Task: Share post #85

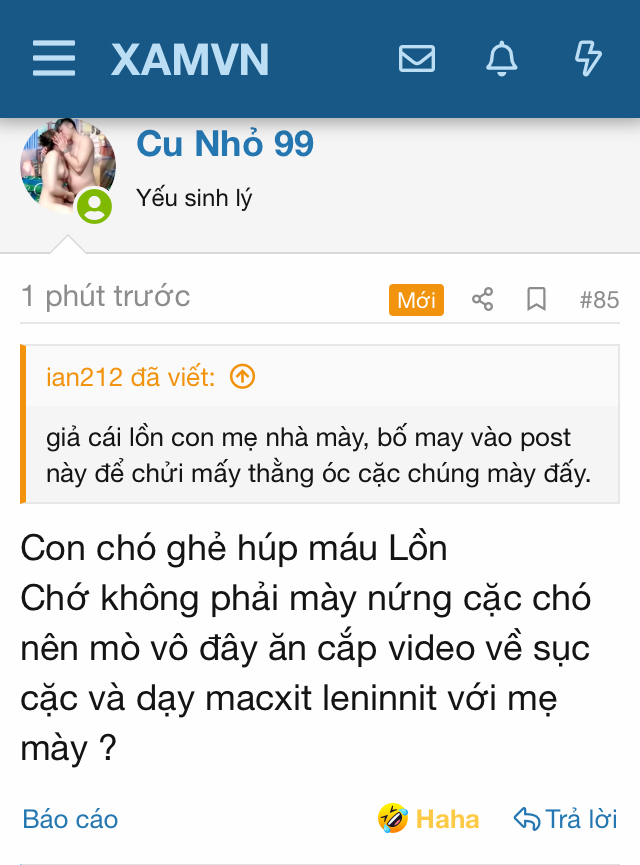Action: coord(482,299)
